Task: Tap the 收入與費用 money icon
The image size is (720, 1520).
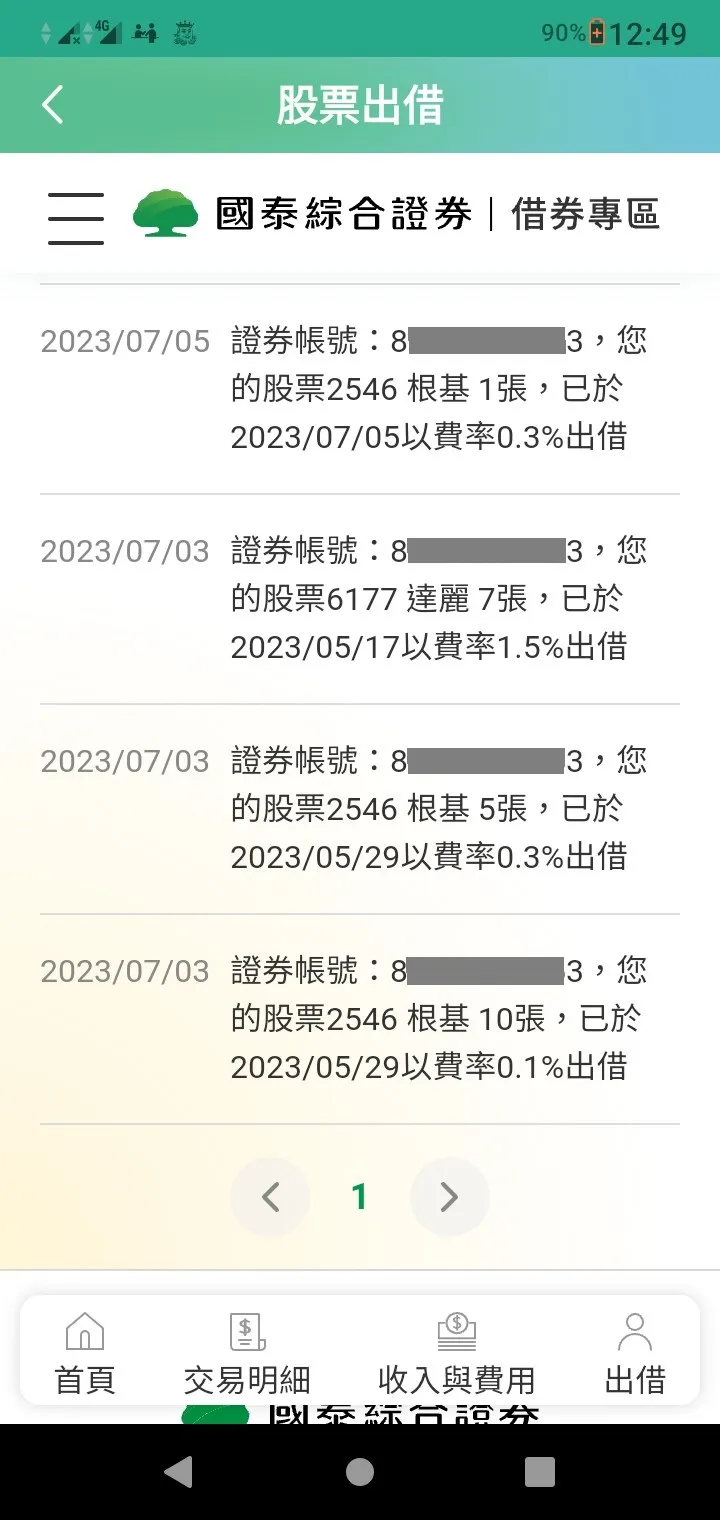Action: pos(459,1332)
